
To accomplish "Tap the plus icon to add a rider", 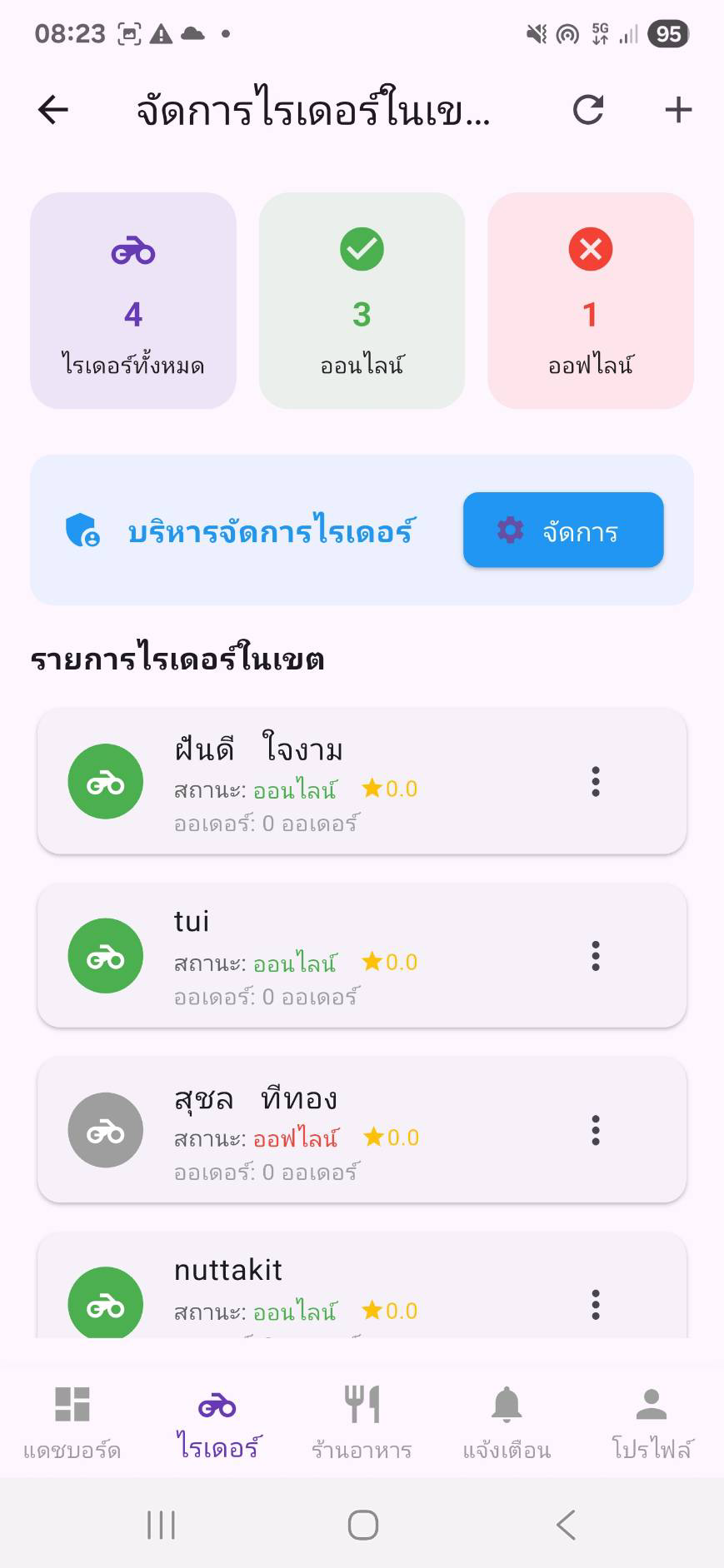I will pyautogui.click(x=677, y=109).
